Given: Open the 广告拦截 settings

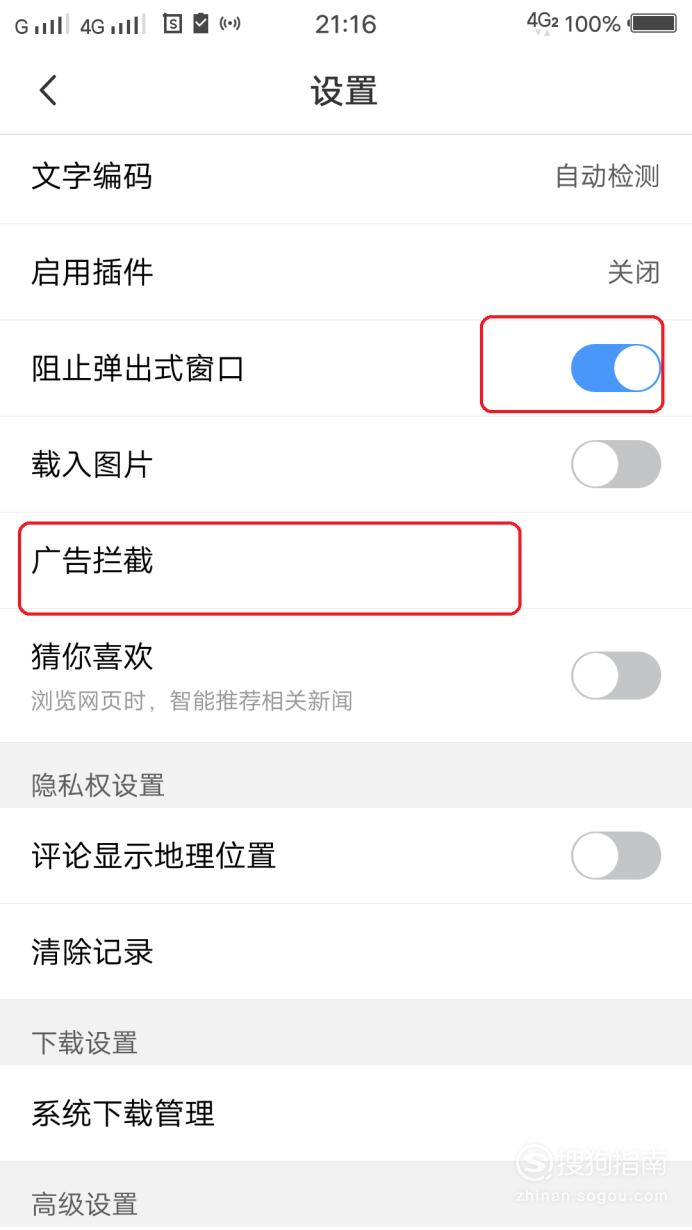Looking at the screenshot, I should 346,561.
